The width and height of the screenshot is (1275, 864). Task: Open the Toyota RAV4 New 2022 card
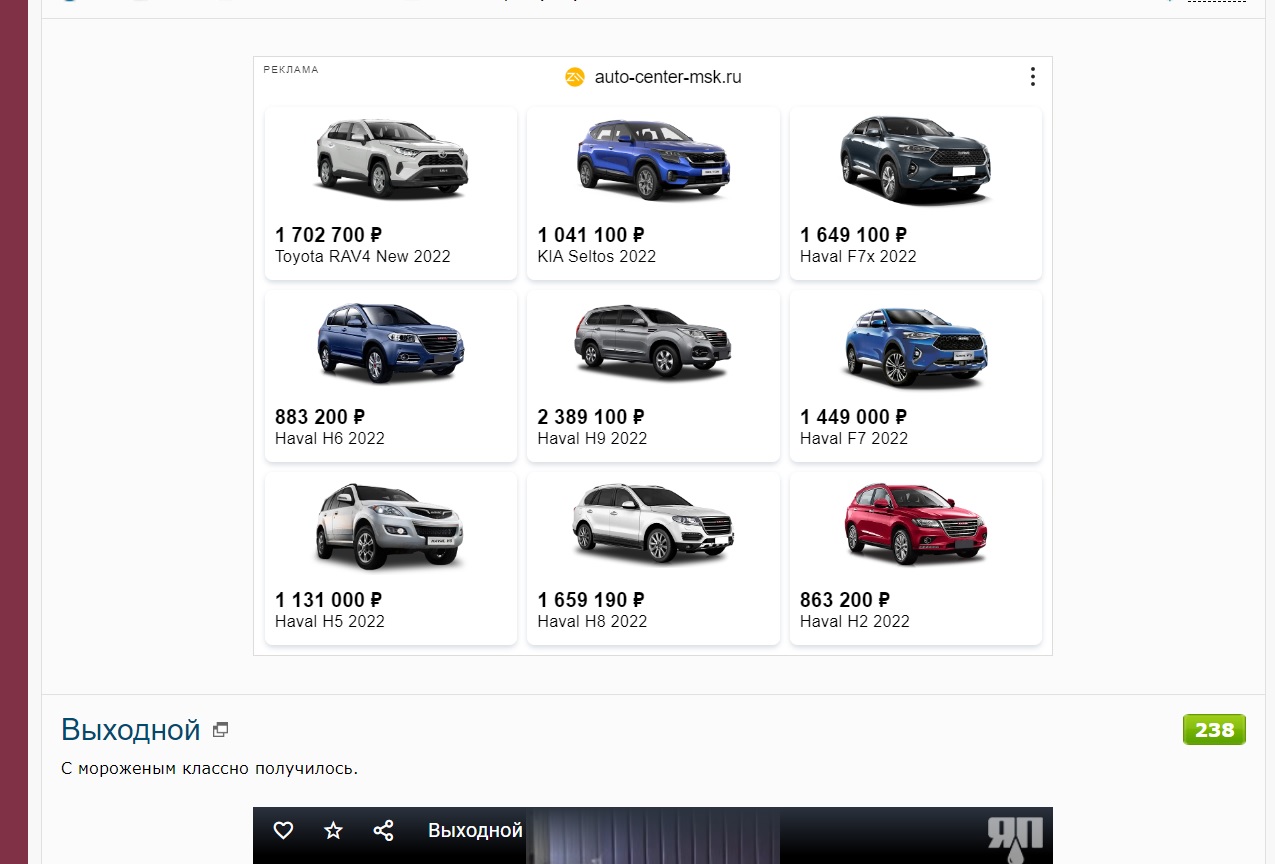coord(391,194)
